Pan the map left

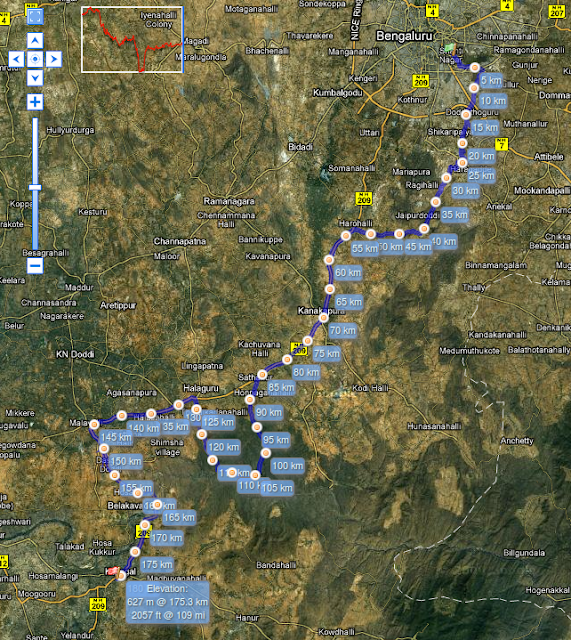click(16, 59)
